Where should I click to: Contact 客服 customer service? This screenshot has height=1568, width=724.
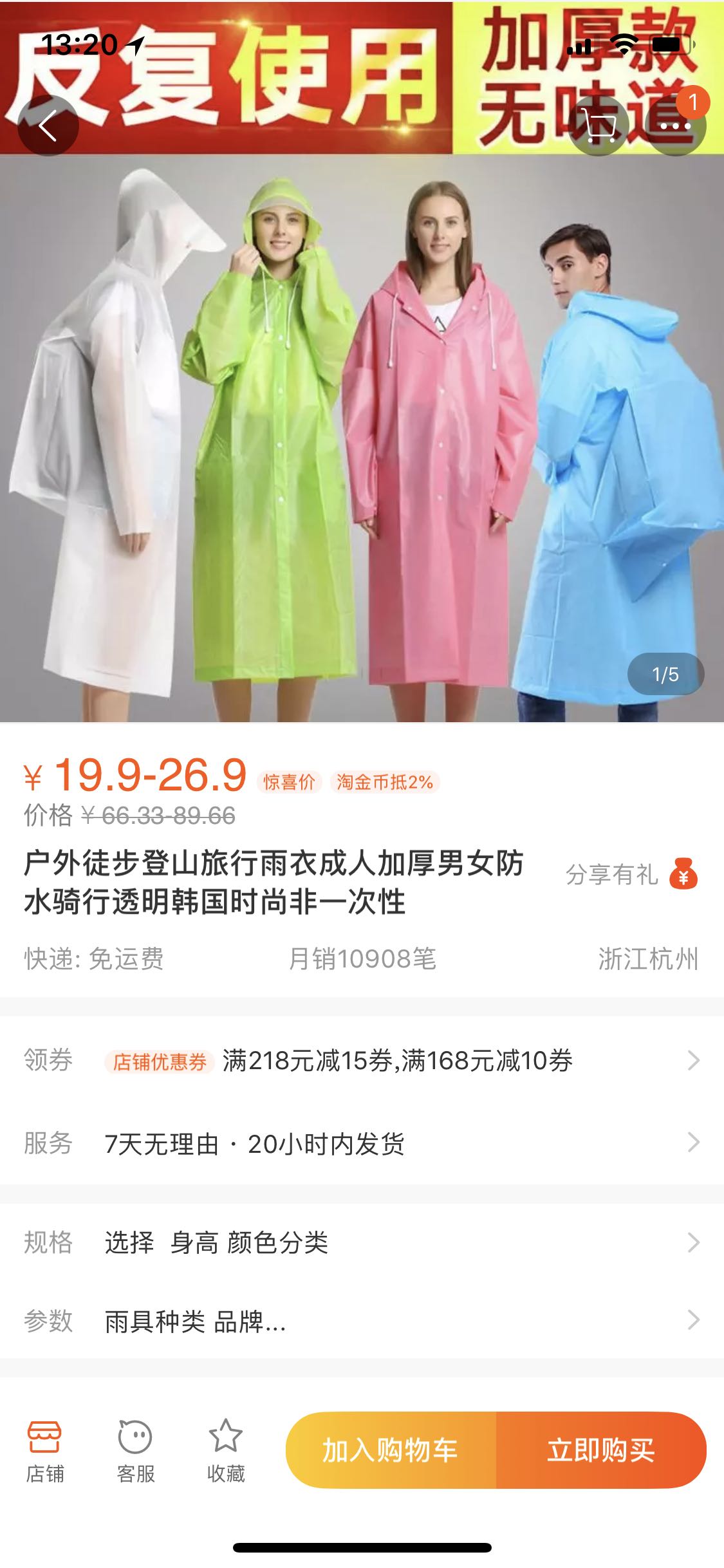(x=135, y=1451)
